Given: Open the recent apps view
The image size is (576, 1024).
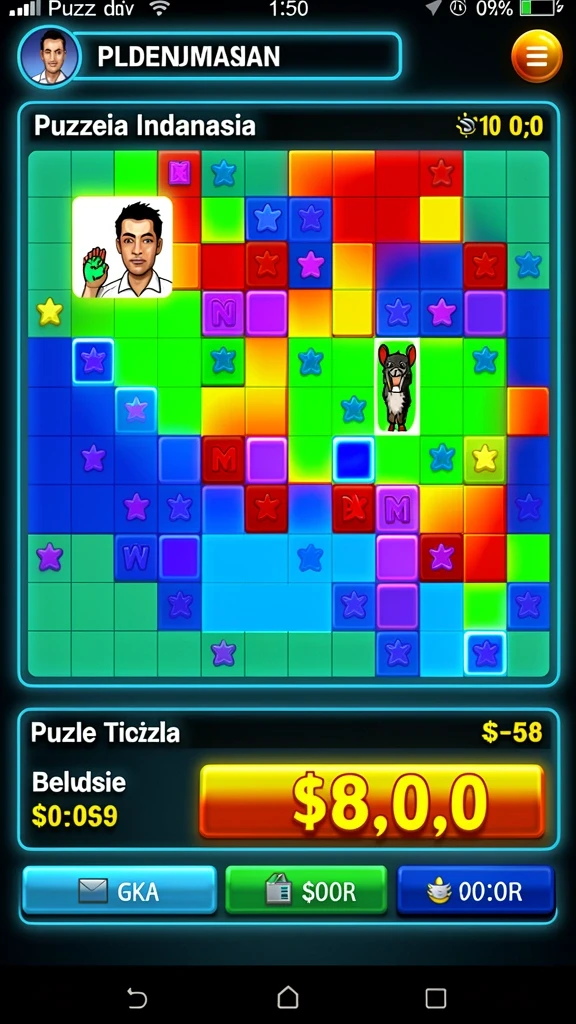Looking at the screenshot, I should (436, 998).
